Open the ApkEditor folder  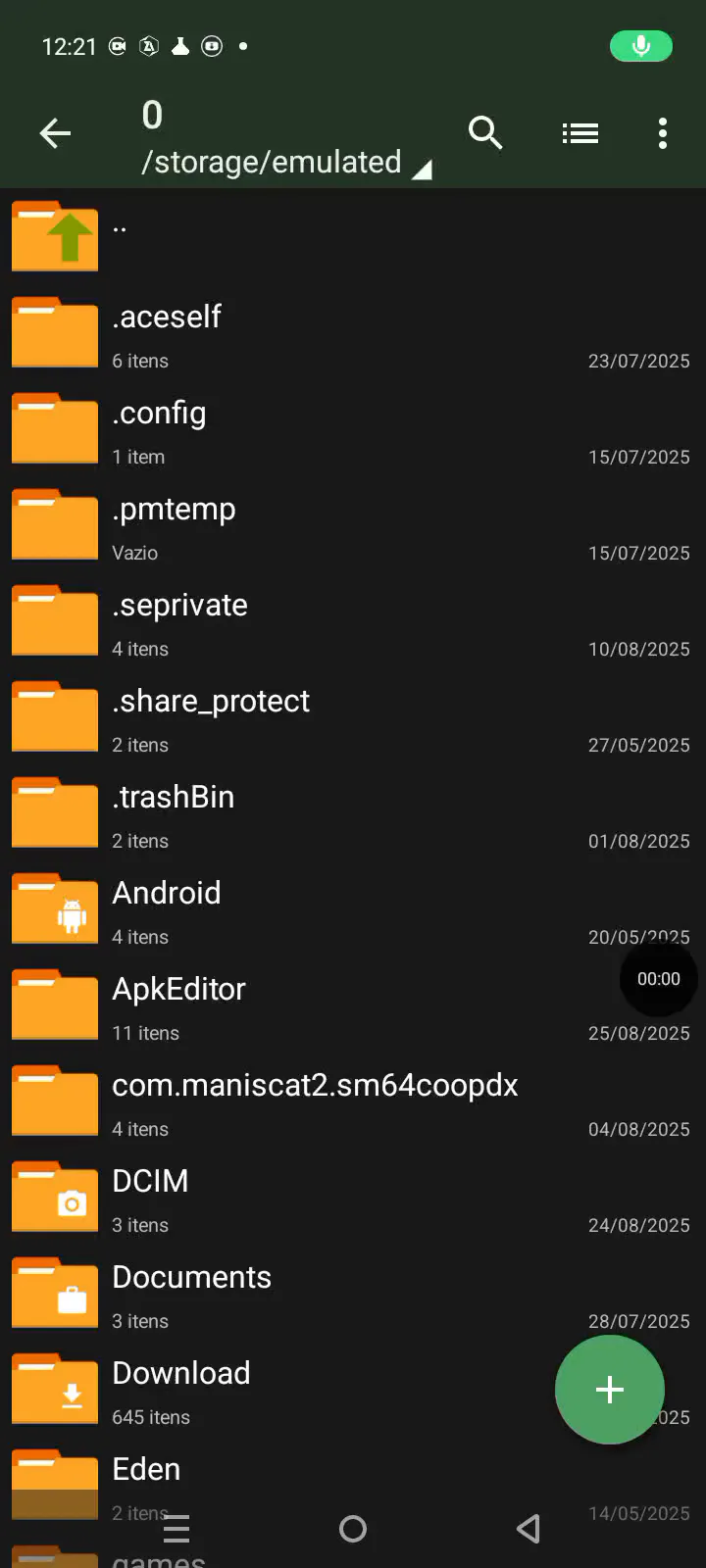(353, 1004)
